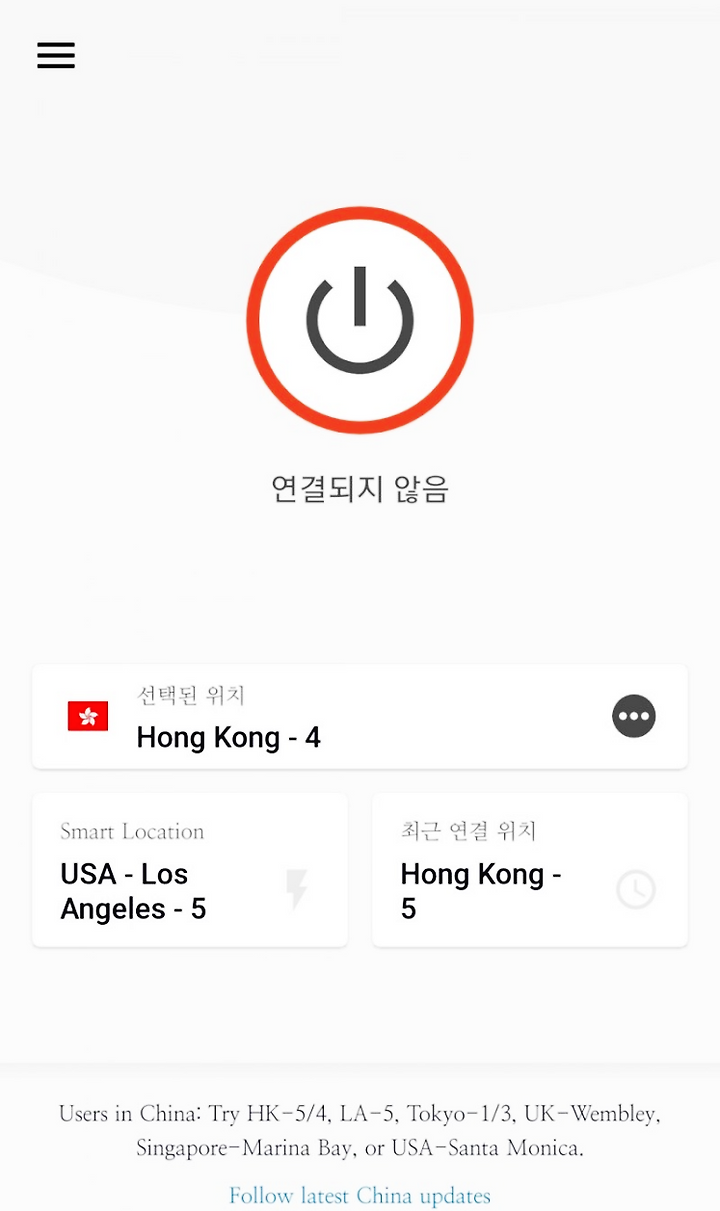Choose recent location Hong Kong - 5
Screen dimensions: 720x1211
[x=530, y=870]
